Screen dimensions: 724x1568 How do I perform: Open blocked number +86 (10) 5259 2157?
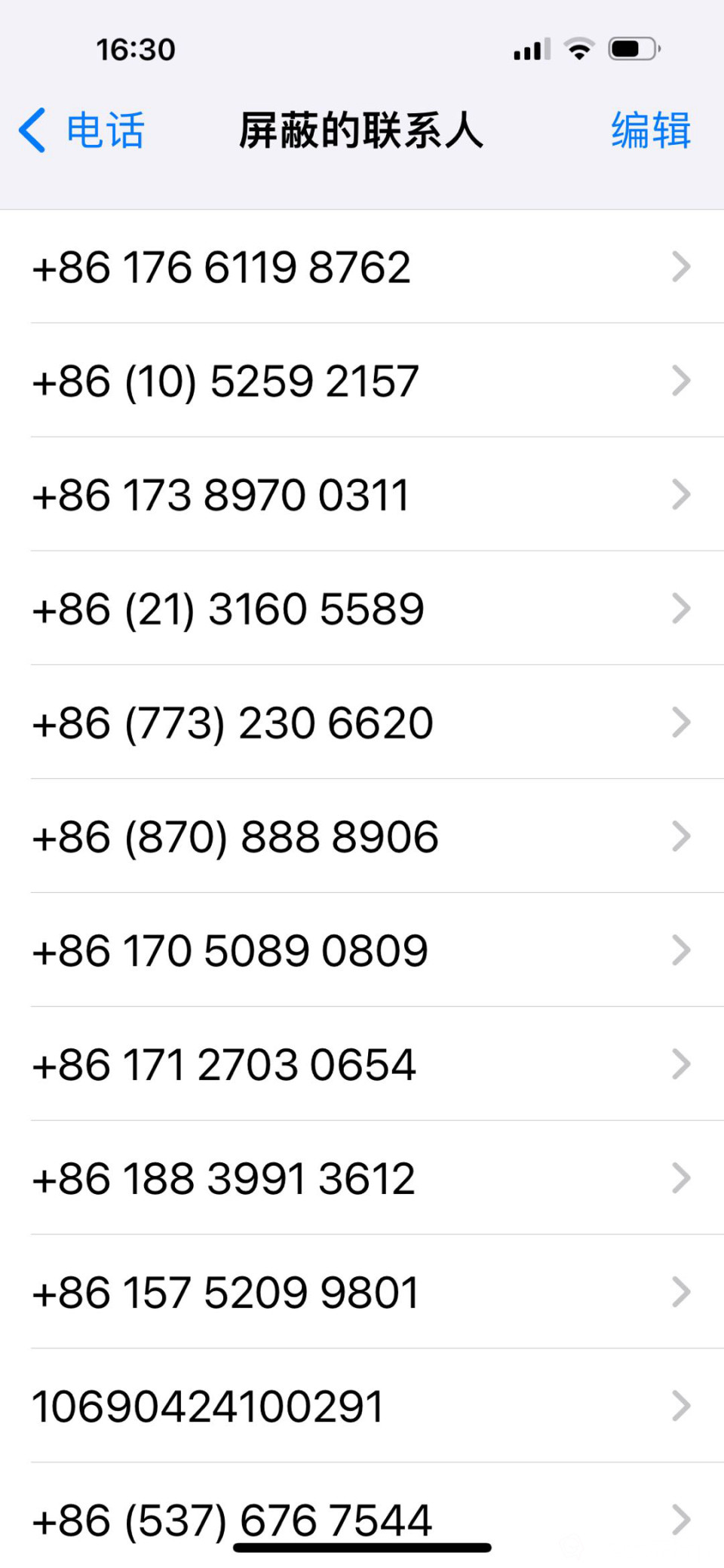coord(362,381)
